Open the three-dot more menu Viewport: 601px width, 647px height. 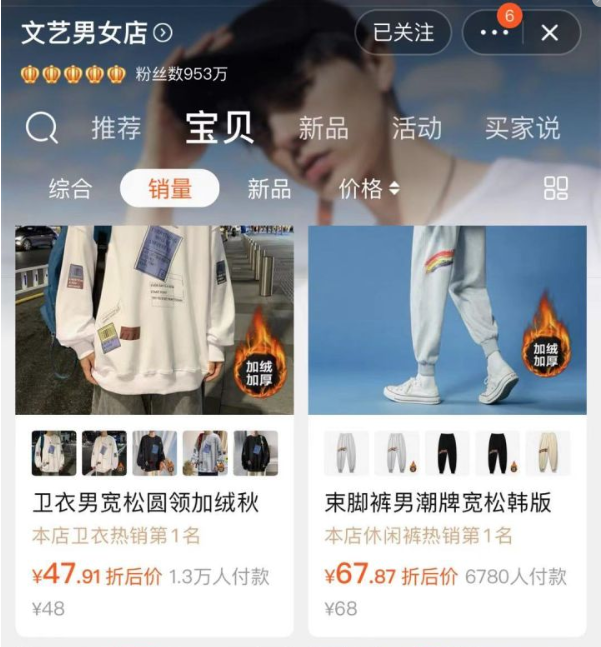pos(495,32)
